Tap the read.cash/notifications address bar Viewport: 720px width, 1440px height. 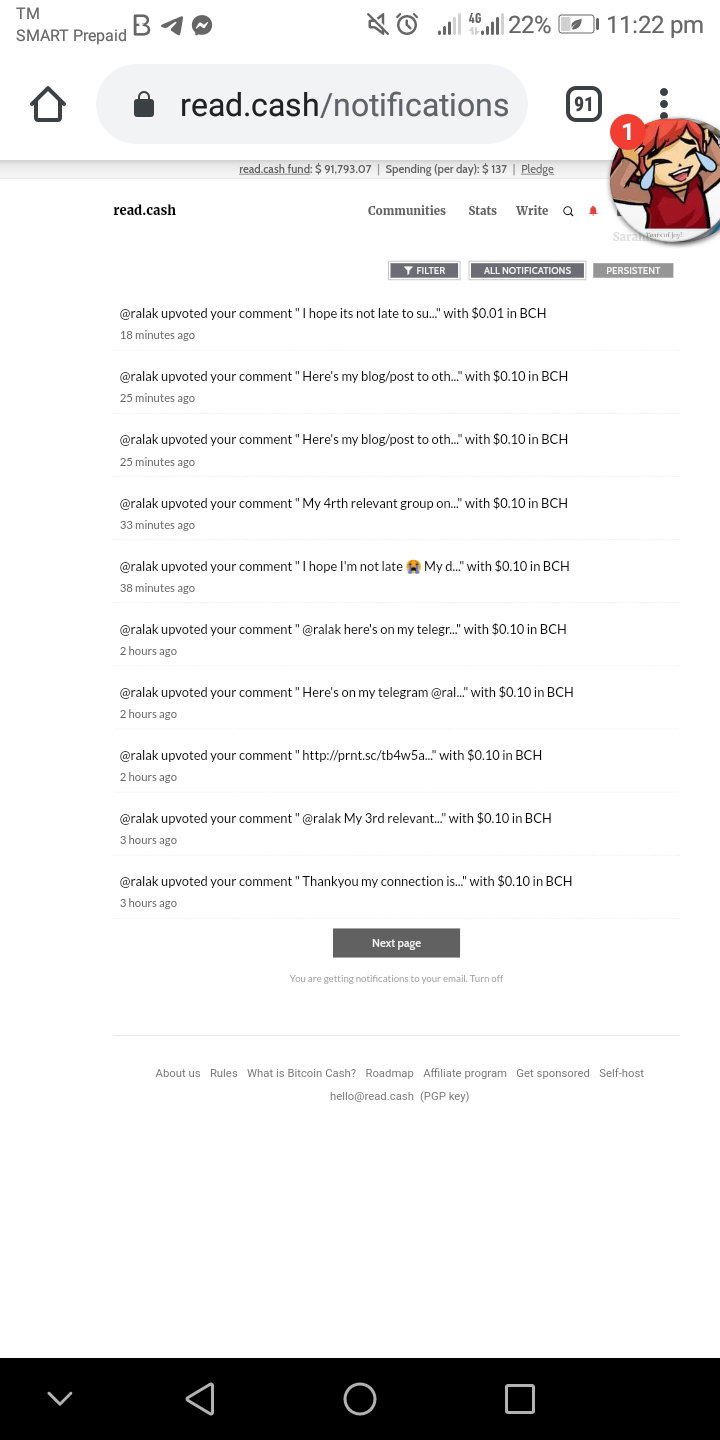click(x=312, y=104)
